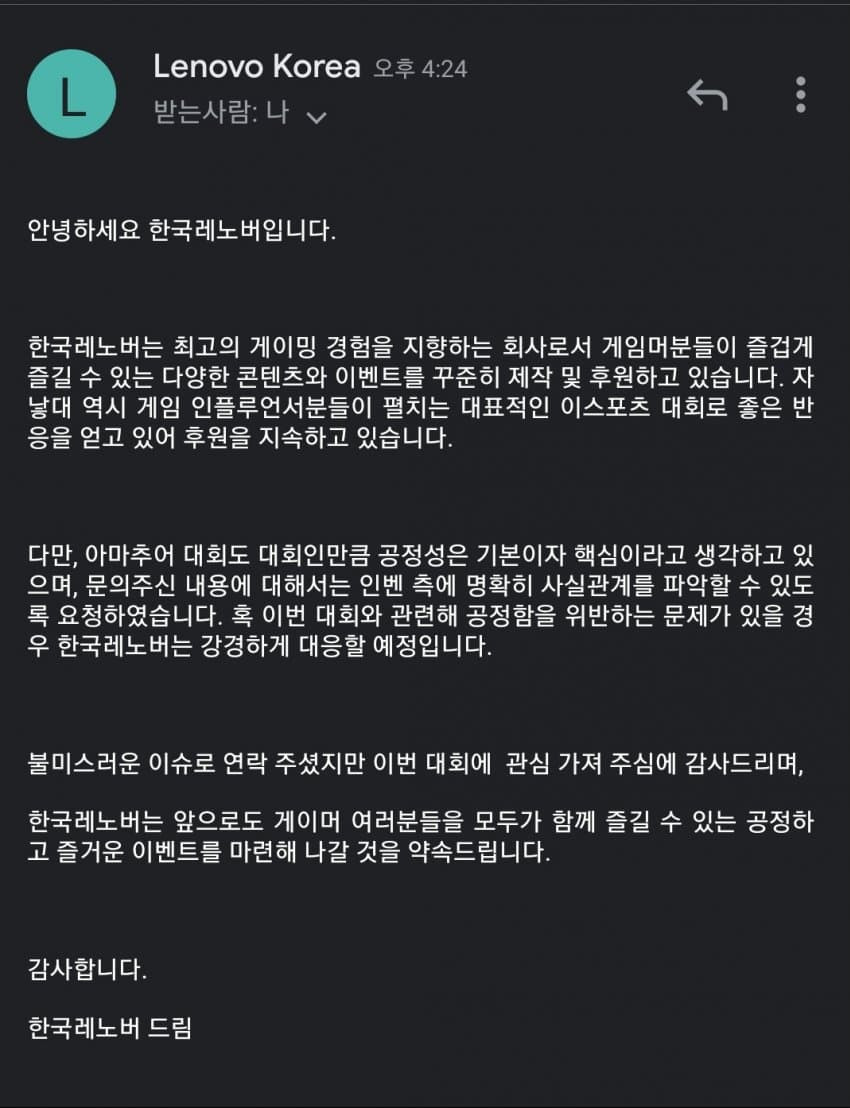
Task: Open the email overflow menu
Action: [x=800, y=94]
